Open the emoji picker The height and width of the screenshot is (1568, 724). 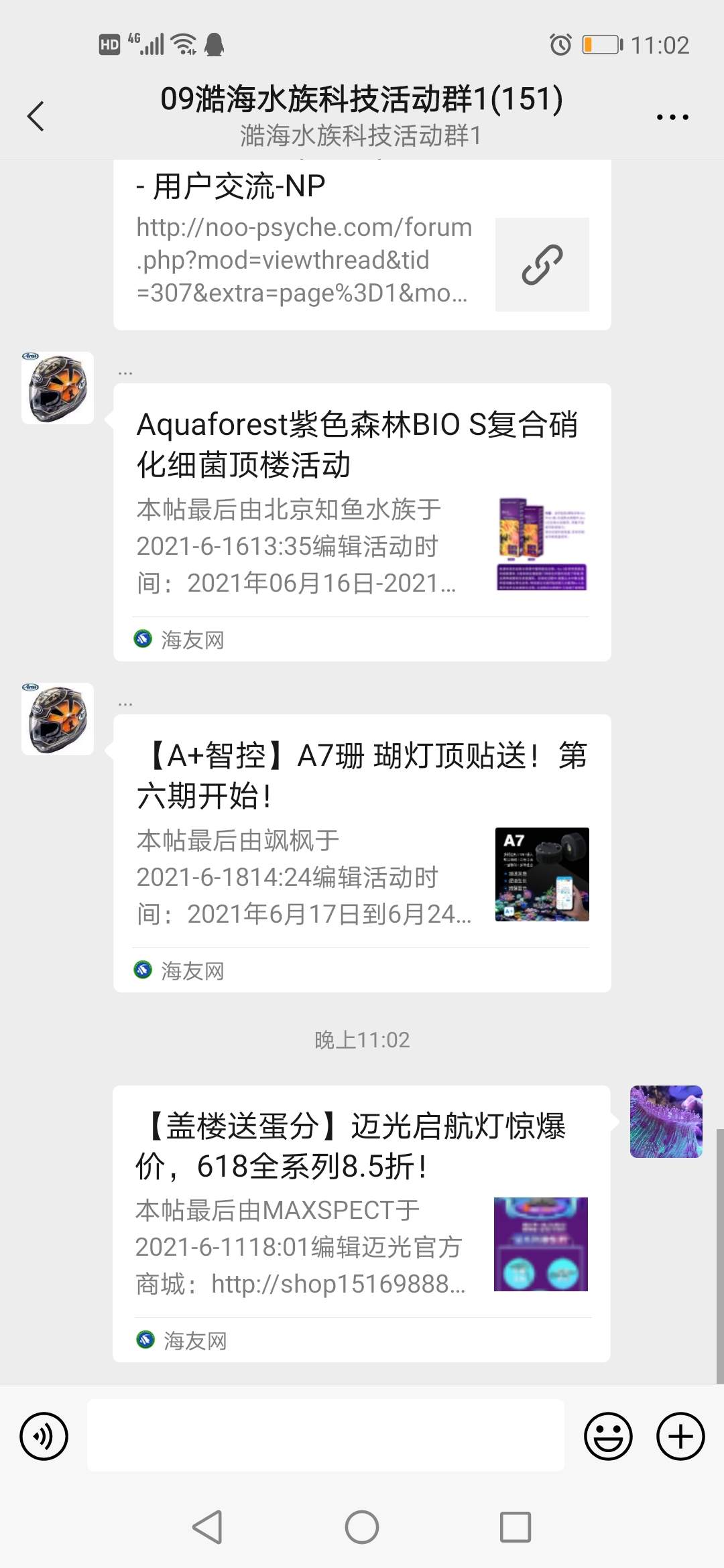(608, 1436)
